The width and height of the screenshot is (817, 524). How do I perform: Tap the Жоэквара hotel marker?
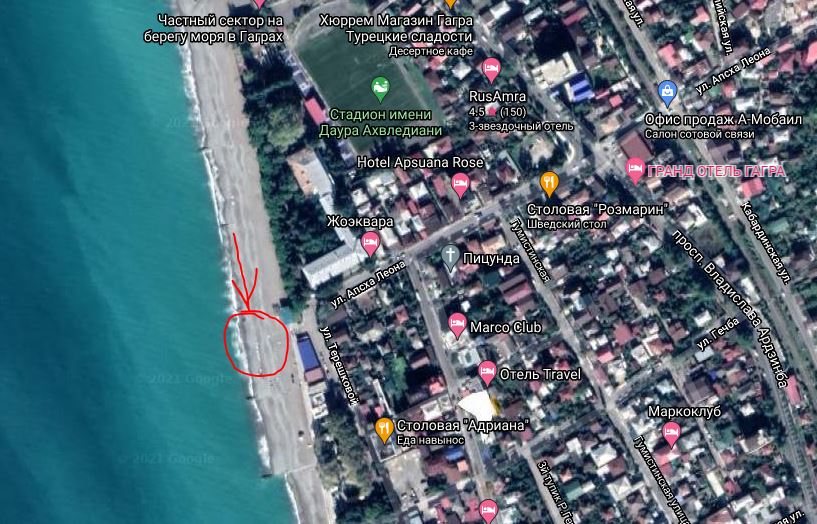point(370,241)
